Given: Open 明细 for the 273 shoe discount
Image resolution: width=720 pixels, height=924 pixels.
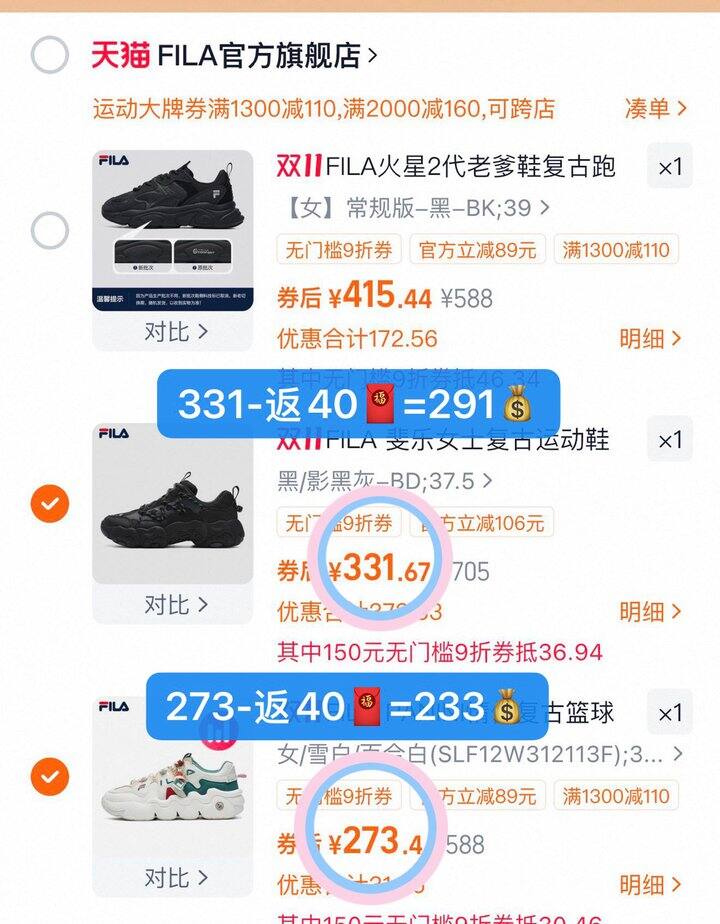Looking at the screenshot, I should tap(650, 884).
